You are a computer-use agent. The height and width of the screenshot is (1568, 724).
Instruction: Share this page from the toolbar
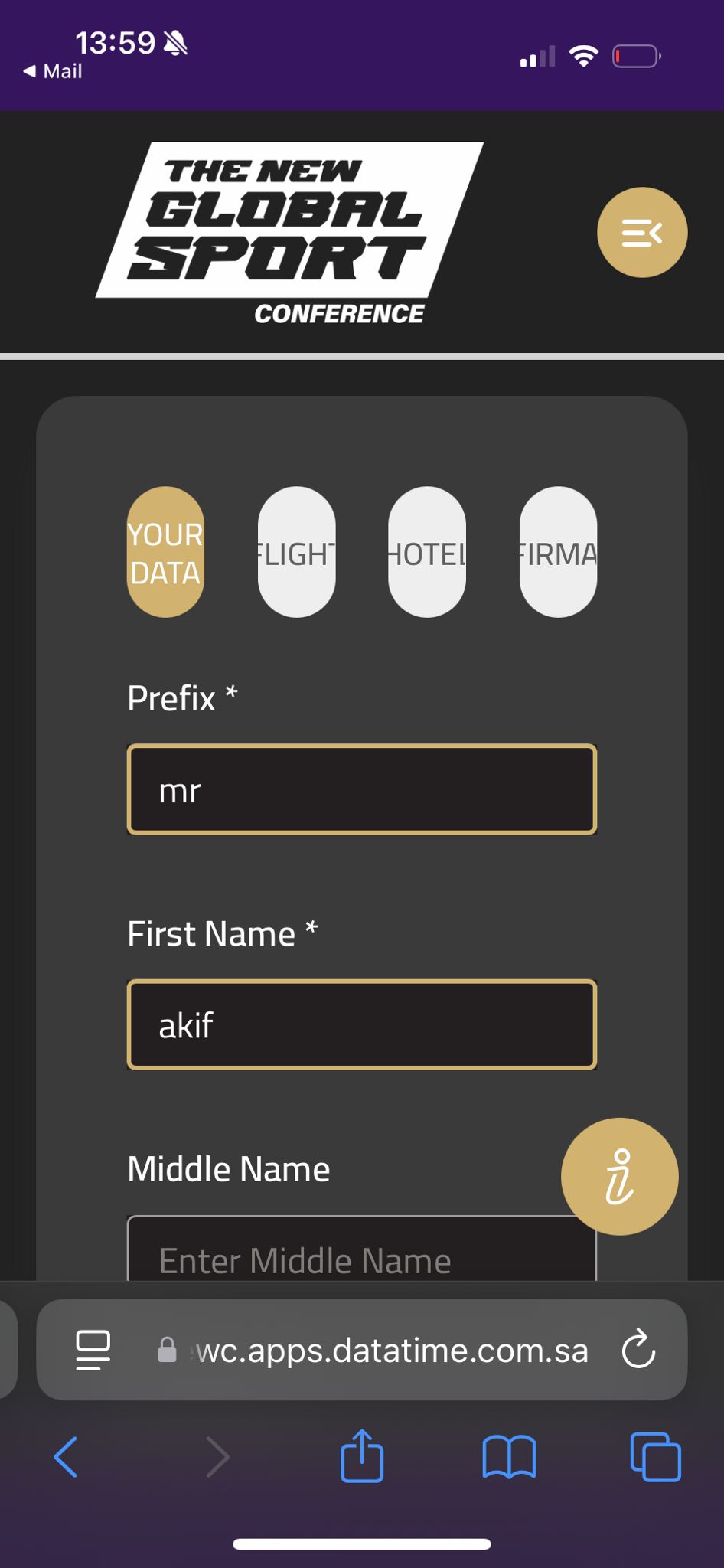point(362,1455)
